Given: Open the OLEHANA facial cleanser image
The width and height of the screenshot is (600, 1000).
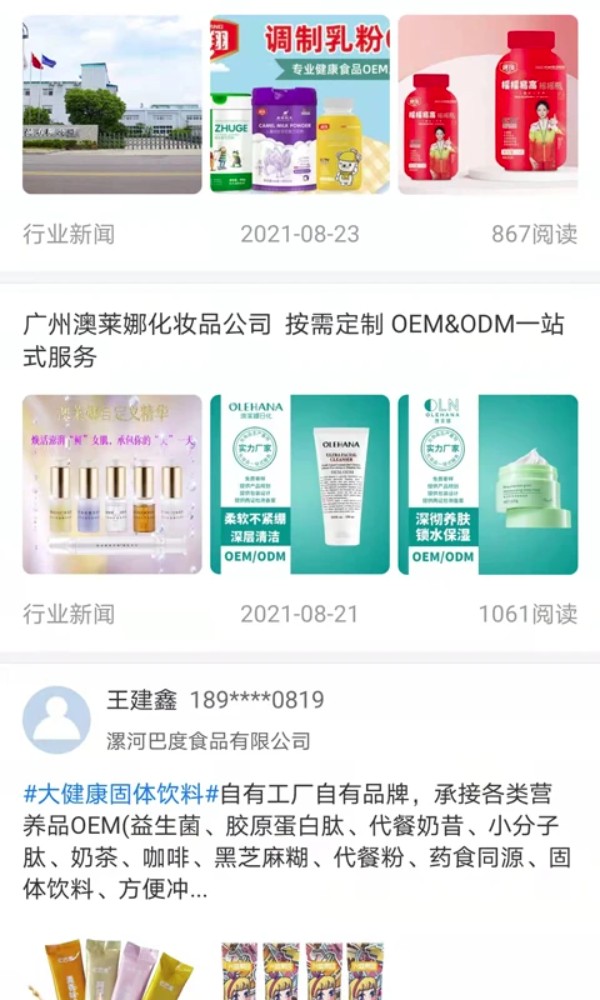Looking at the screenshot, I should click(x=300, y=484).
